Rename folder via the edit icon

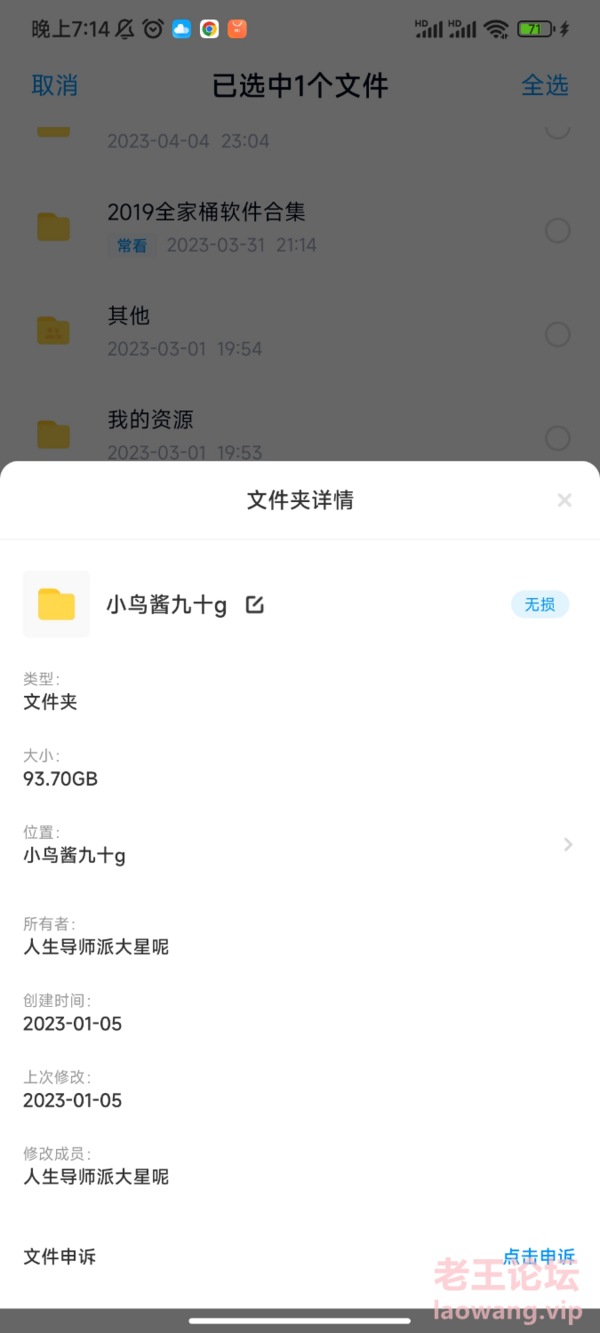(x=255, y=604)
